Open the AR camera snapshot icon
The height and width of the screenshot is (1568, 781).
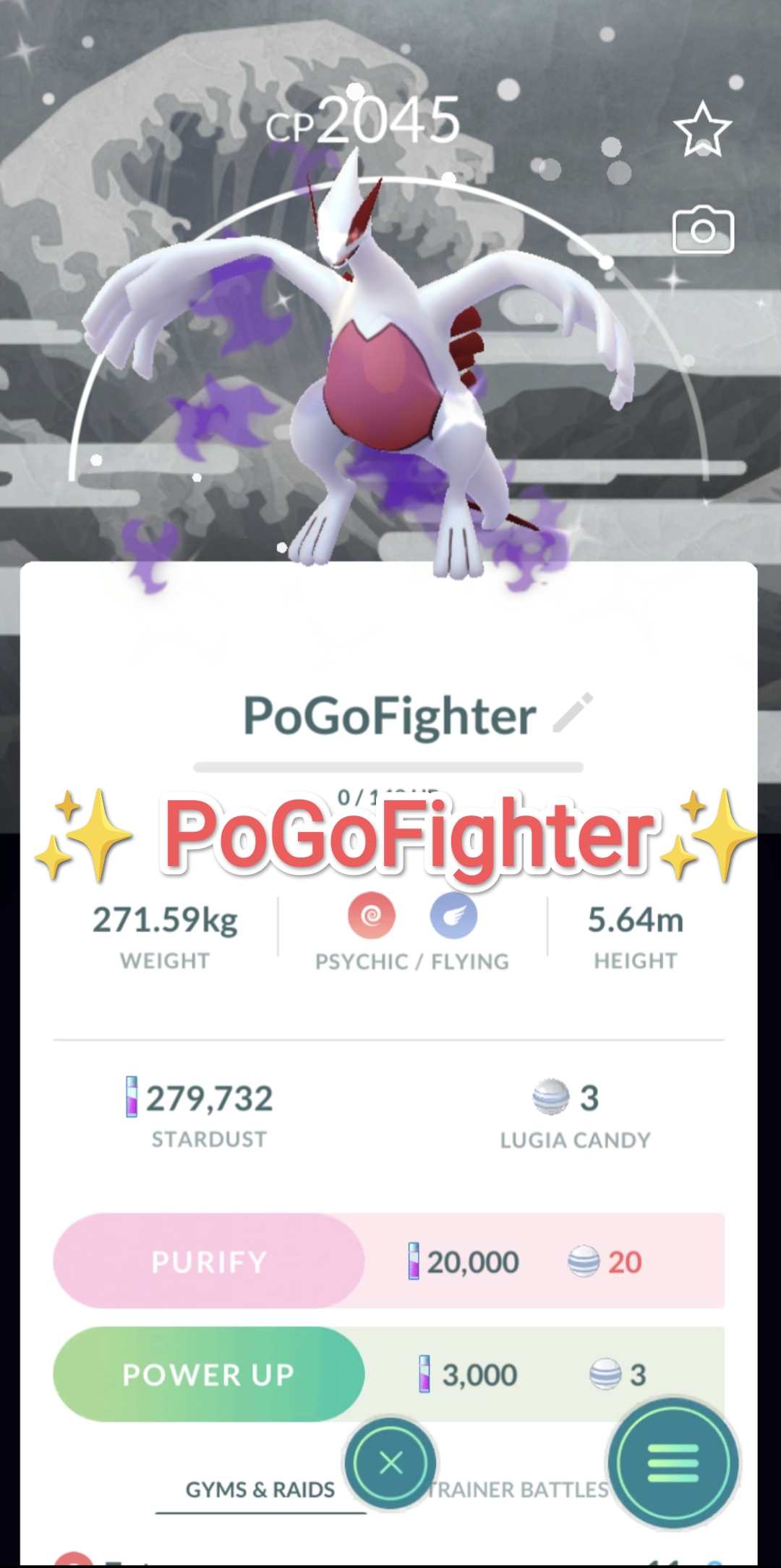pos(703,230)
